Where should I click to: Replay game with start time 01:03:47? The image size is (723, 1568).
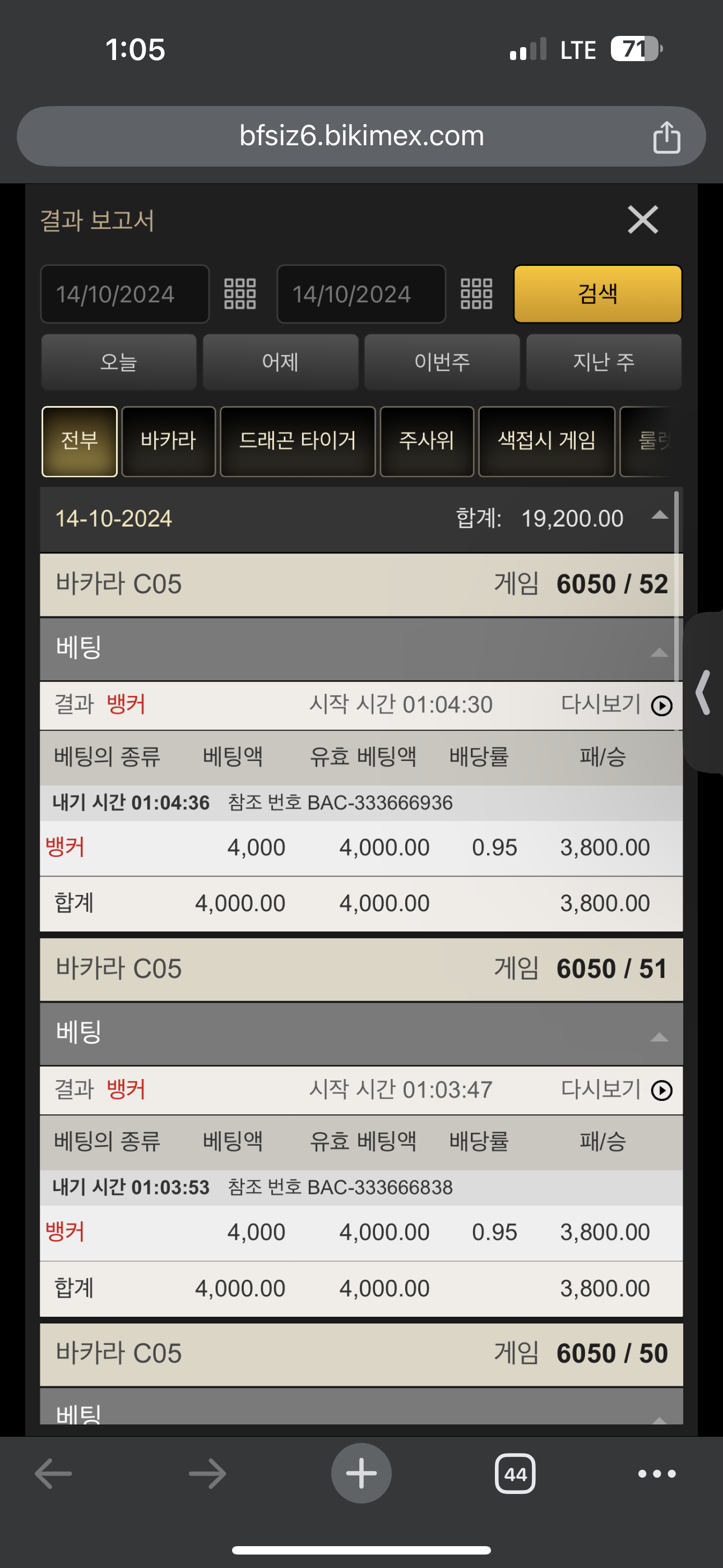[661, 1090]
